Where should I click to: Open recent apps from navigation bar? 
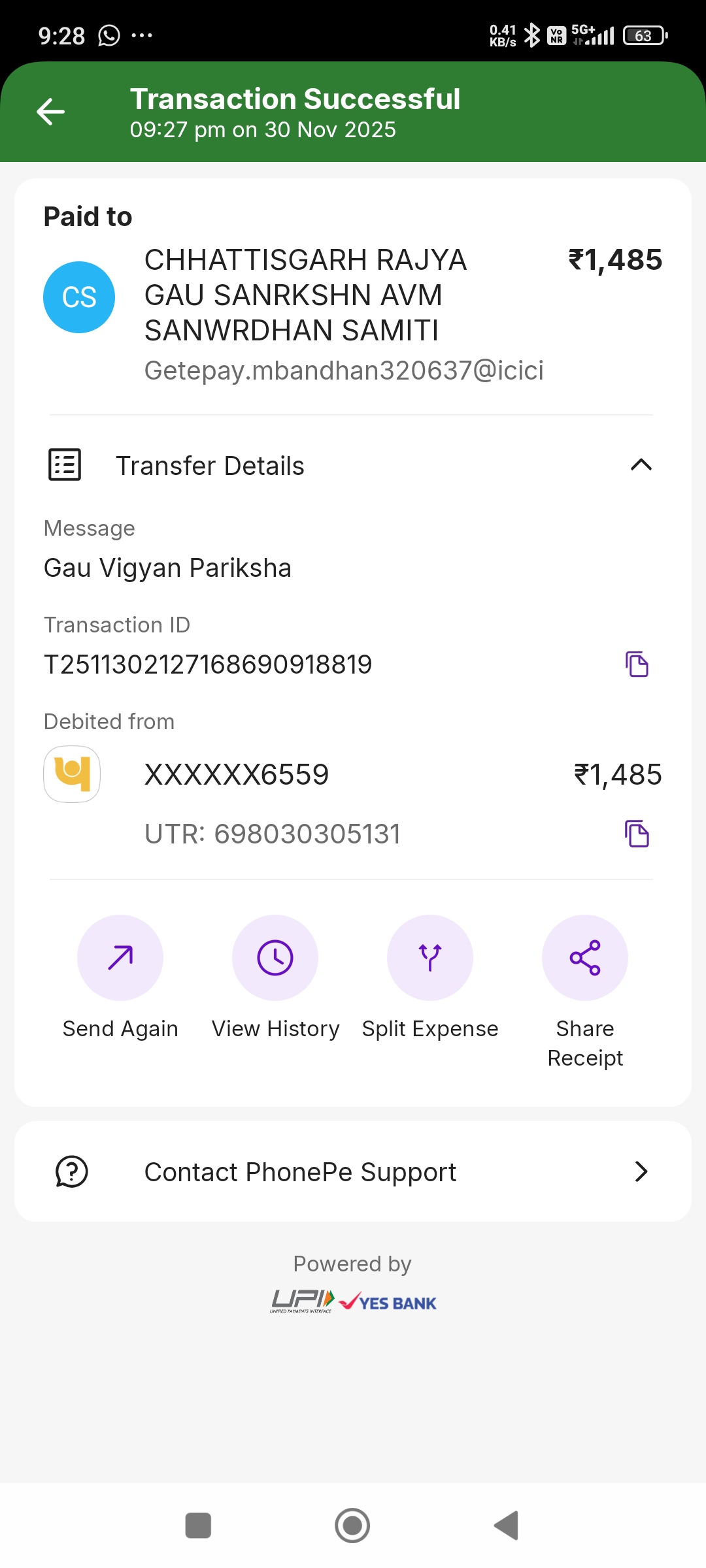198,1526
